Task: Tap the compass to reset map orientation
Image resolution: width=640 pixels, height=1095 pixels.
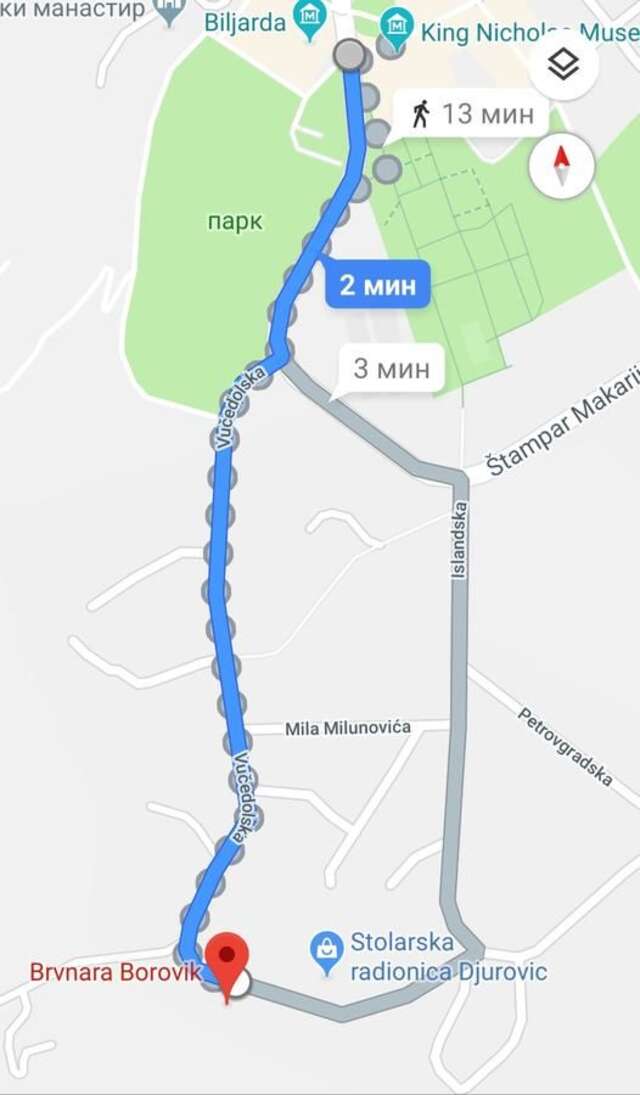Action: click(561, 163)
